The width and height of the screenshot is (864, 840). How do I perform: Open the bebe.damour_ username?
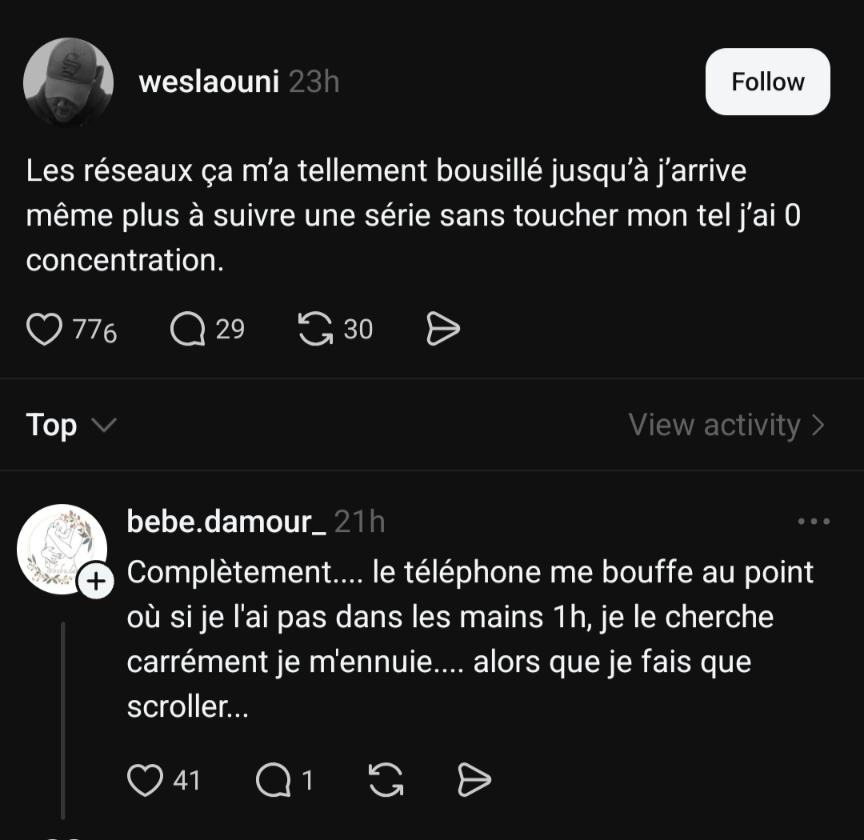[226, 521]
